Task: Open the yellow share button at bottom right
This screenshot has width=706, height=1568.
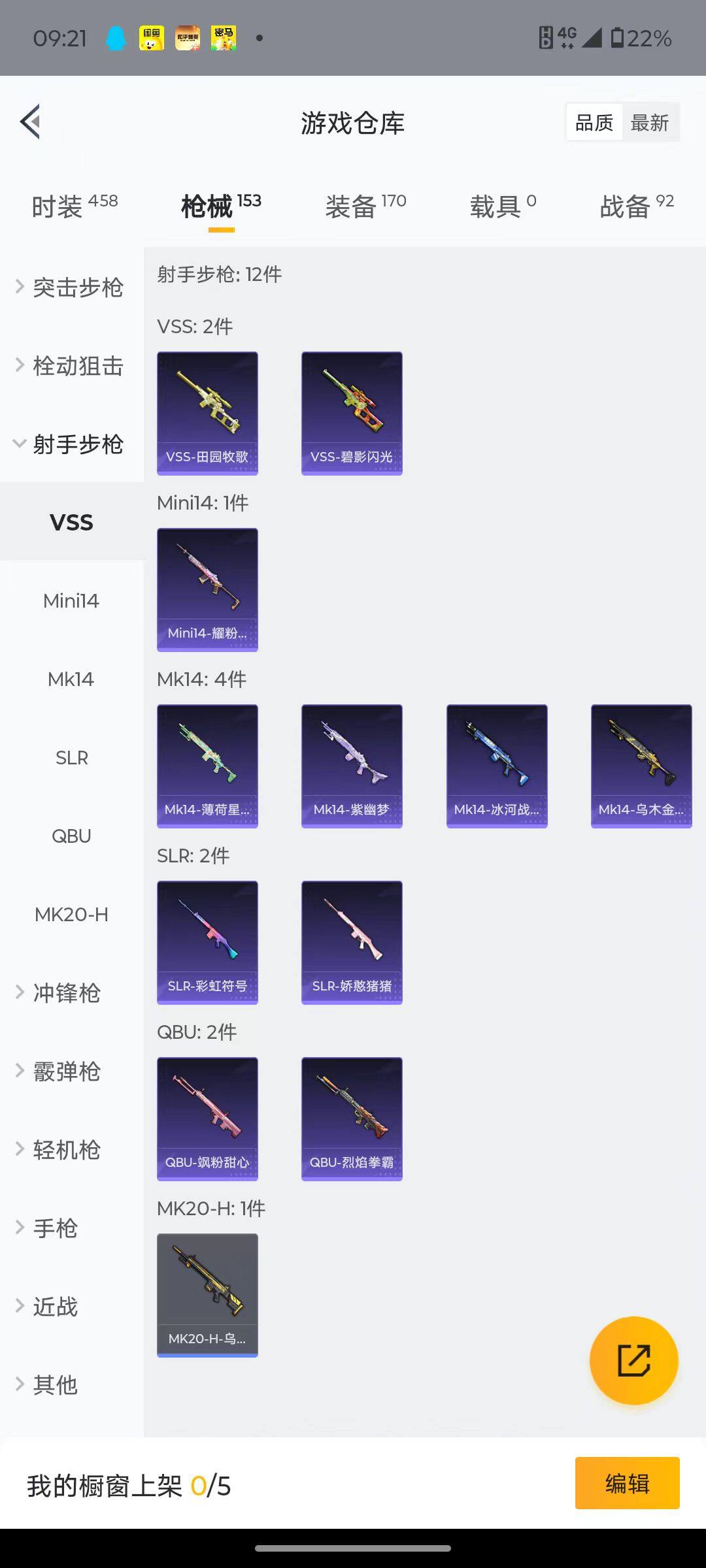Action: (633, 1360)
